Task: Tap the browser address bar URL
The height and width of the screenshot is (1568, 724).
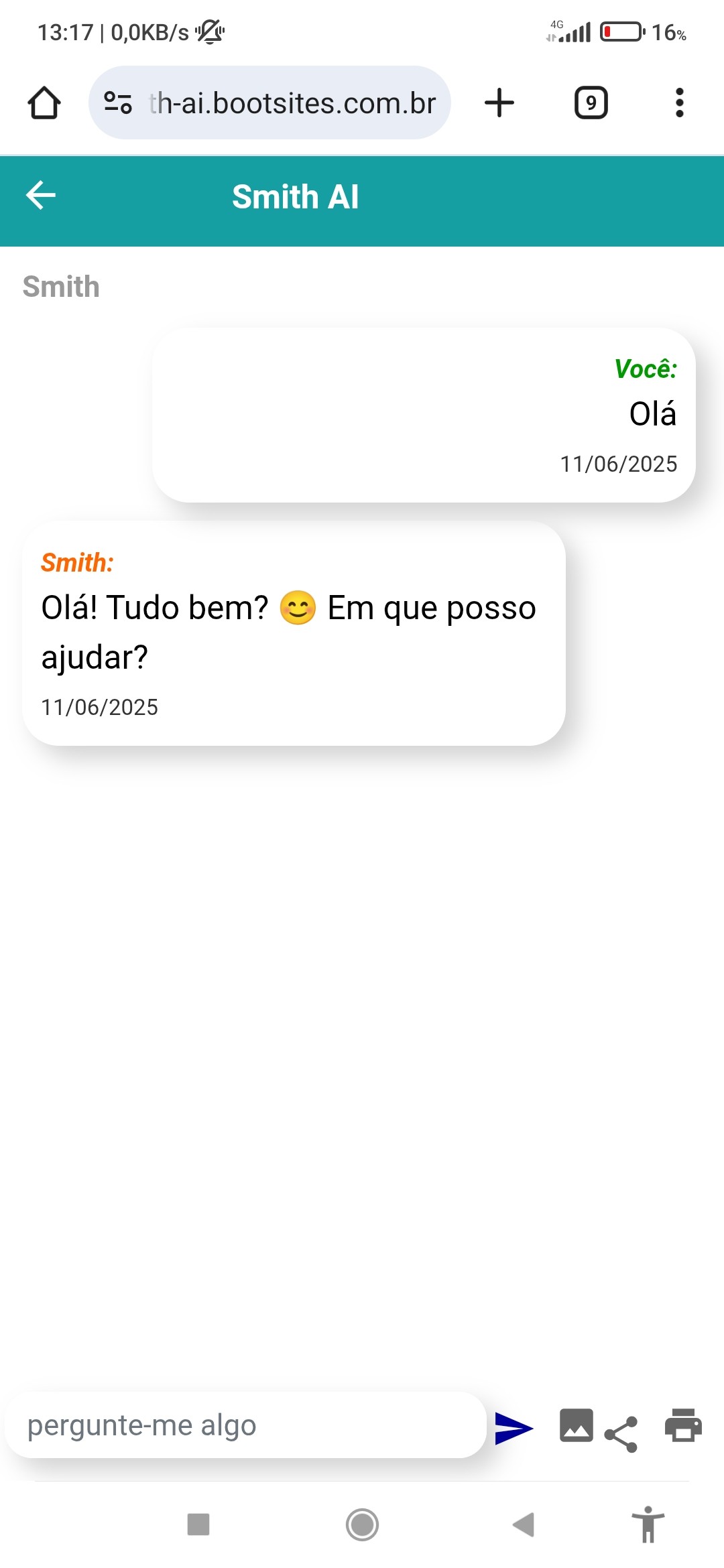Action: pos(292,103)
